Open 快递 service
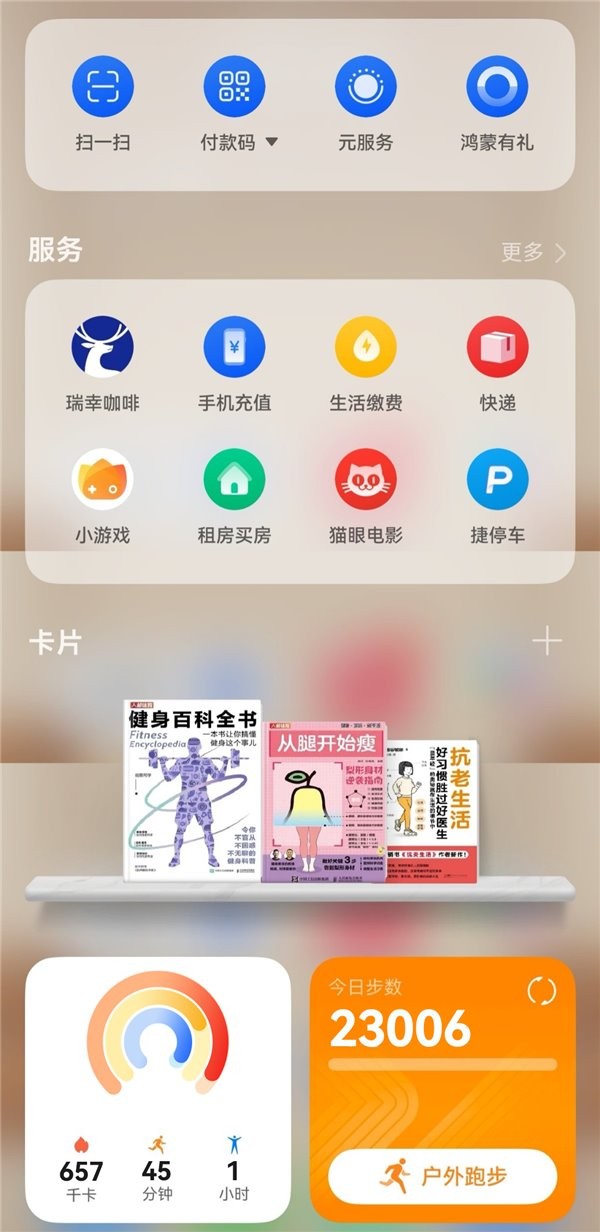 pyautogui.click(x=497, y=348)
